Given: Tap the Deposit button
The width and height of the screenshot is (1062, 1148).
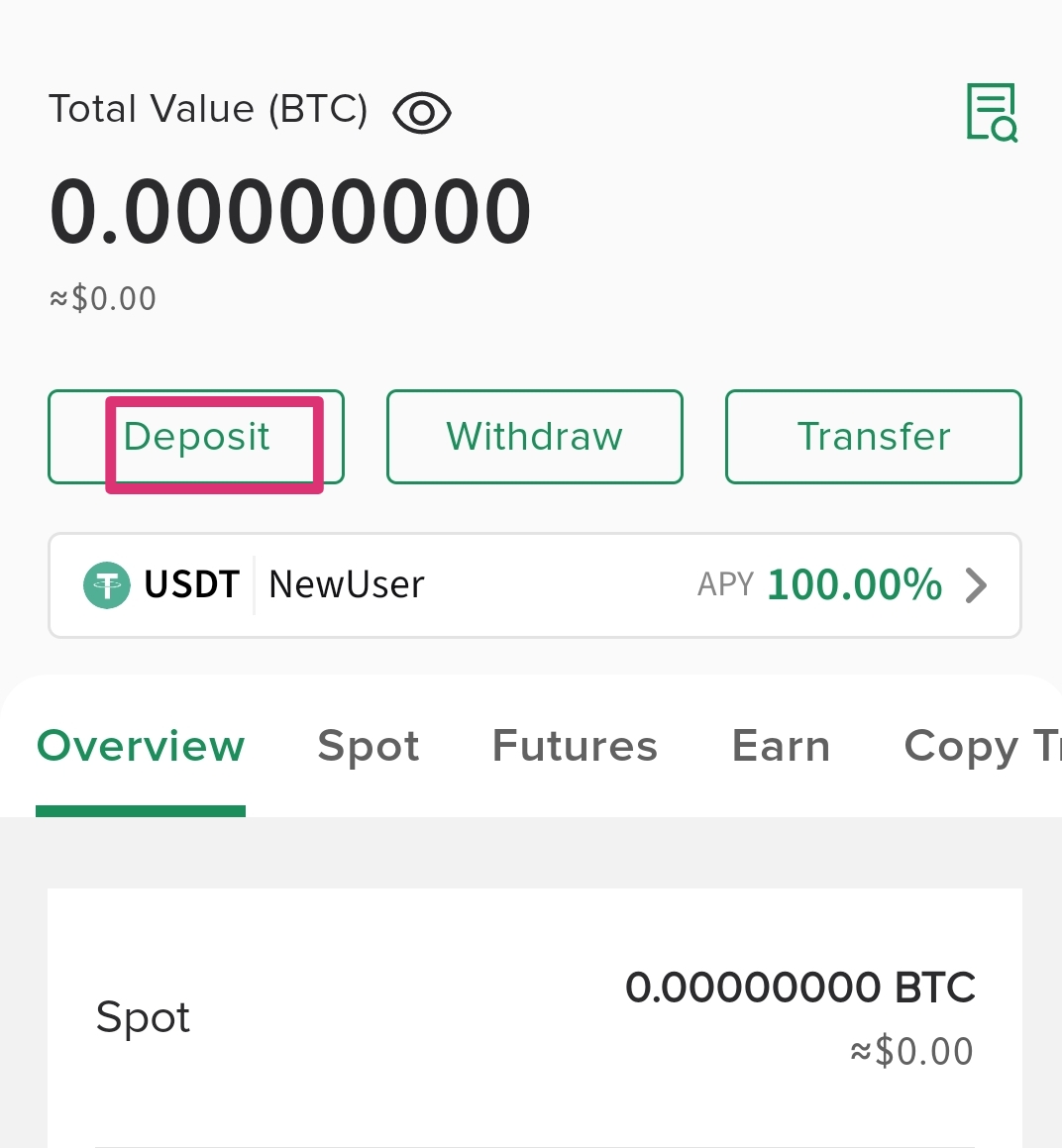Looking at the screenshot, I should tap(196, 437).
